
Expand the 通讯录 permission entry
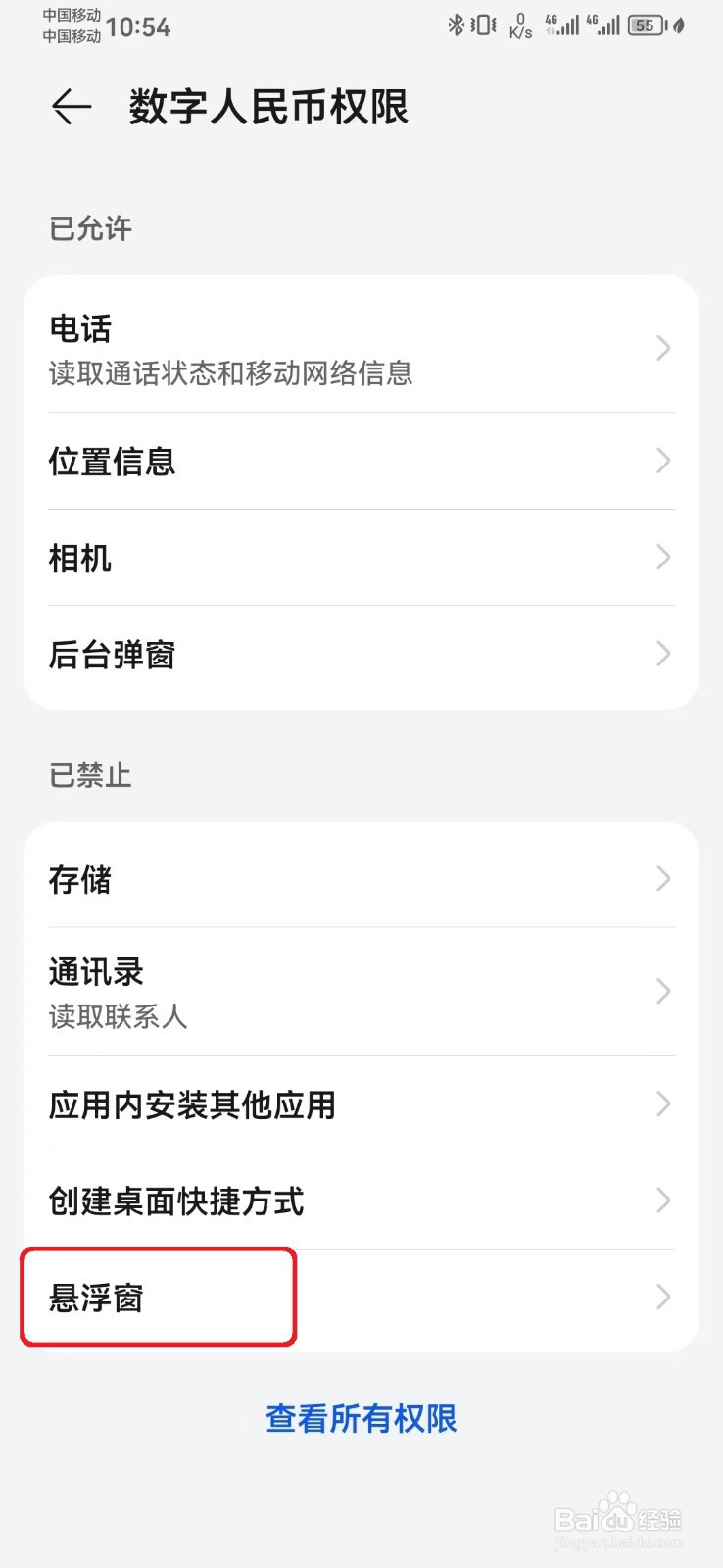tap(361, 991)
